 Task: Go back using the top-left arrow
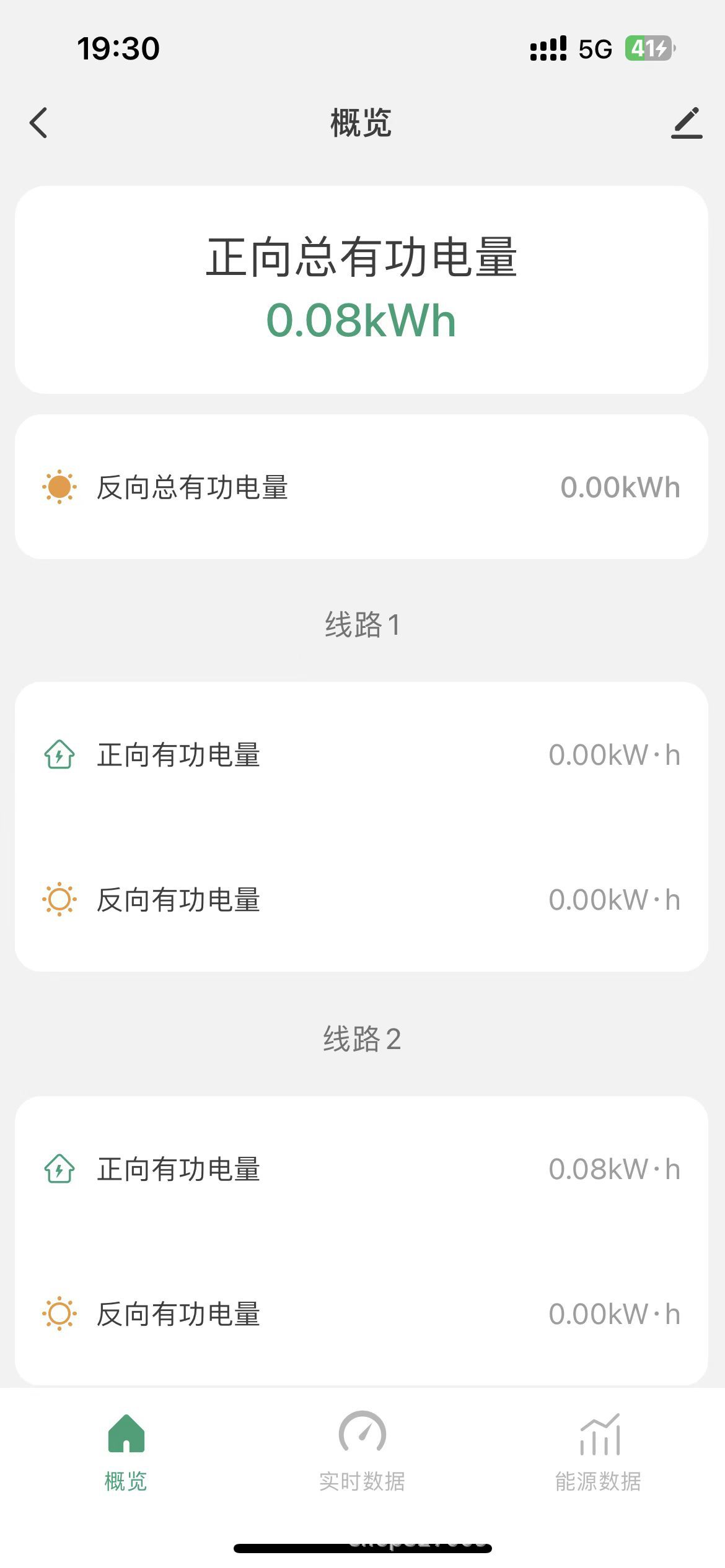38,123
